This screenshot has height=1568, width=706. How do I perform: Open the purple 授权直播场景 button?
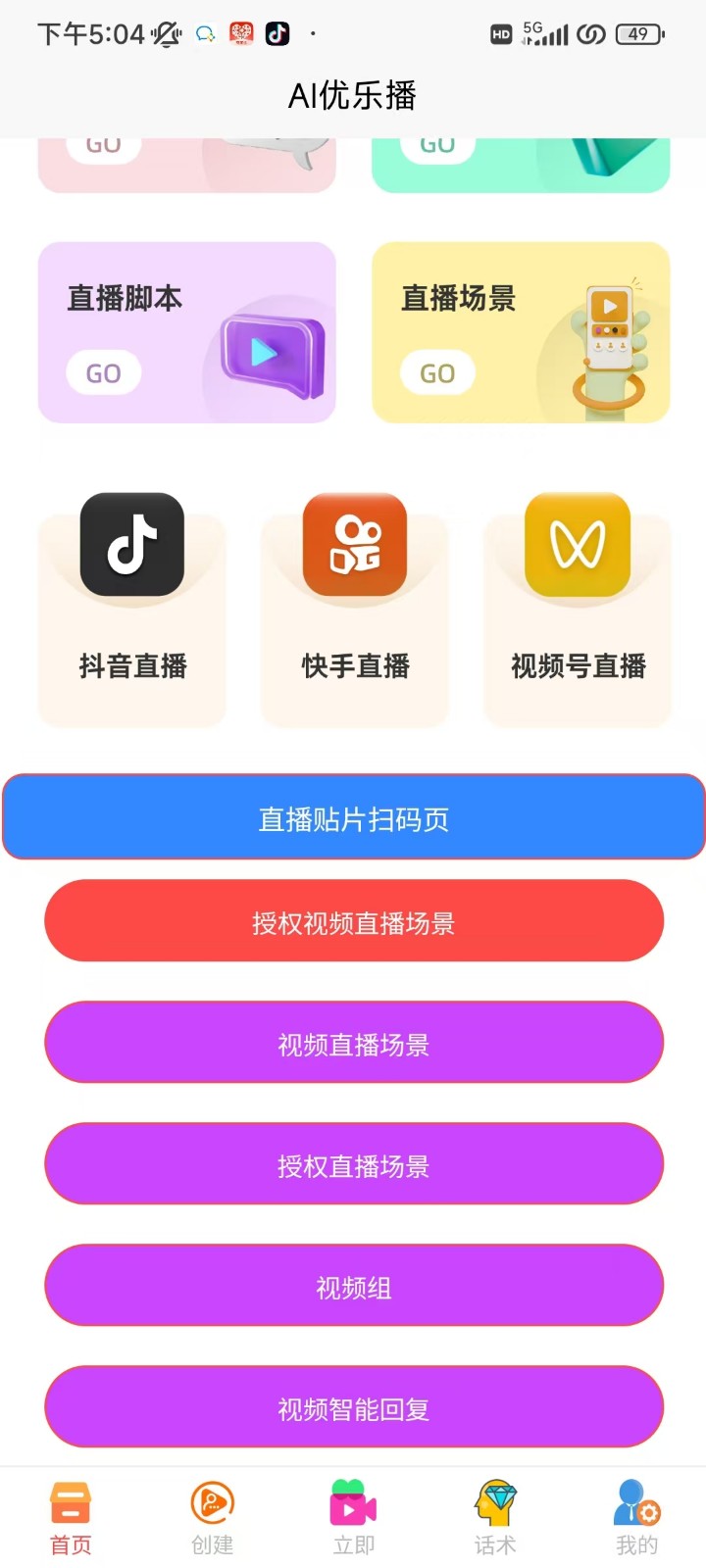click(354, 1164)
